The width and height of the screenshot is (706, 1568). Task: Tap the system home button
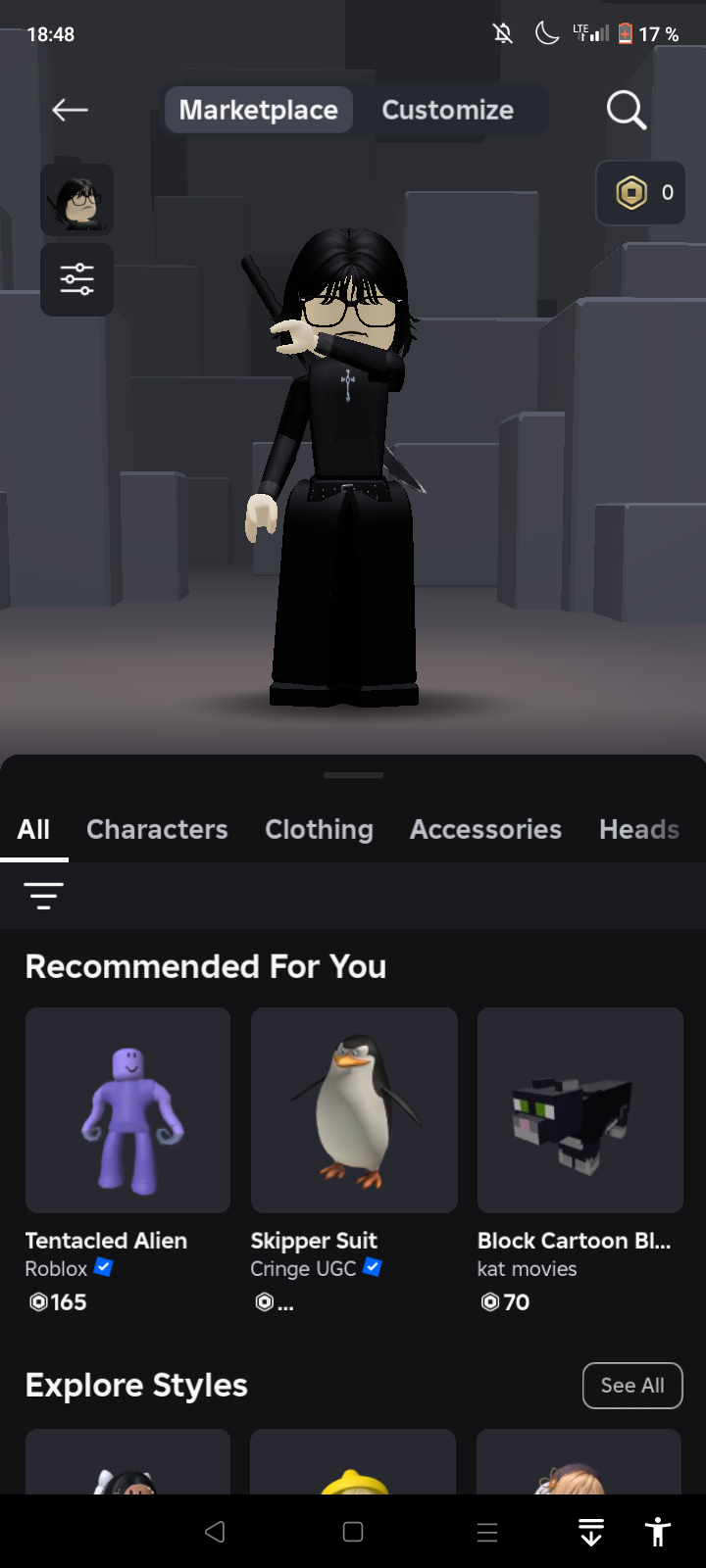(x=353, y=1532)
